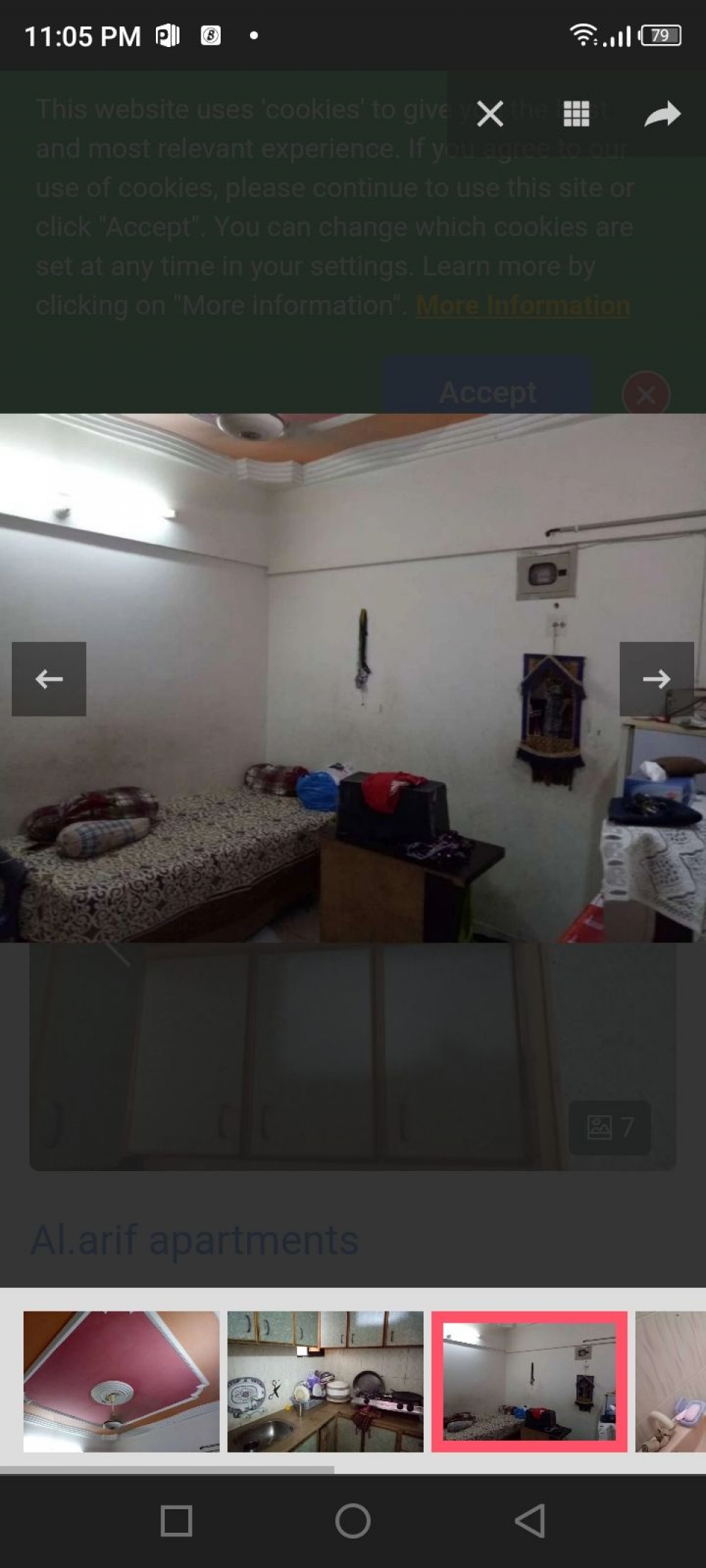This screenshot has width=706, height=1568.
Task: Open the partially visible last thumbnail
Action: click(x=670, y=1381)
